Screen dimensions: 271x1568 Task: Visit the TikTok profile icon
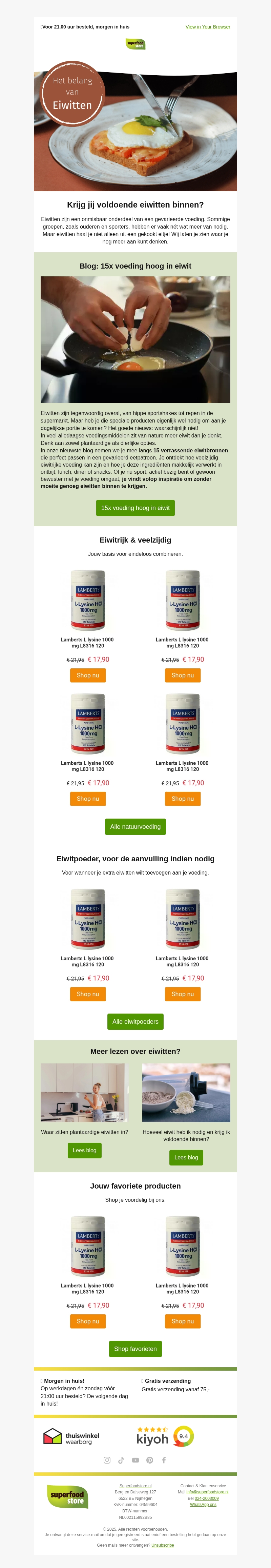click(x=121, y=1459)
